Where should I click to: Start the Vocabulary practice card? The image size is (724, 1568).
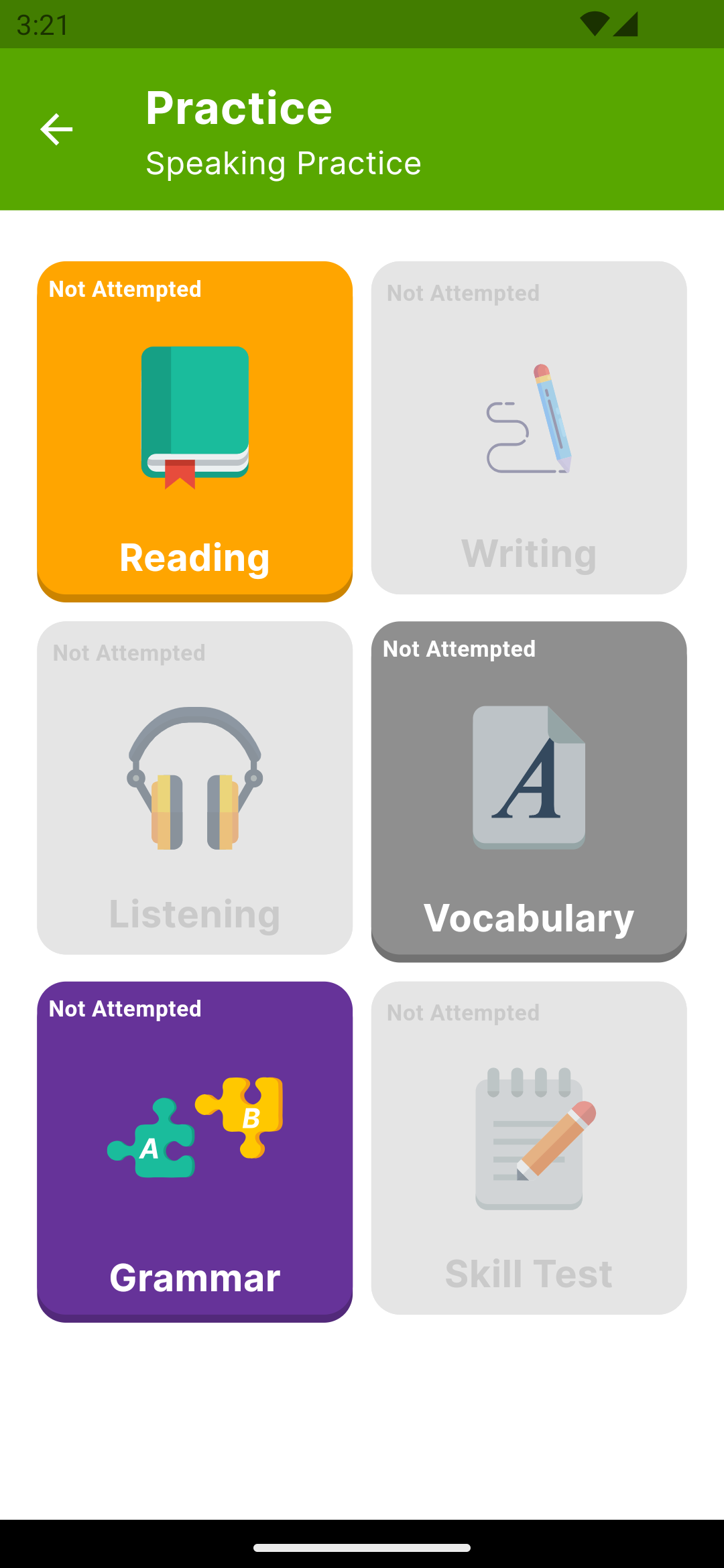click(529, 789)
